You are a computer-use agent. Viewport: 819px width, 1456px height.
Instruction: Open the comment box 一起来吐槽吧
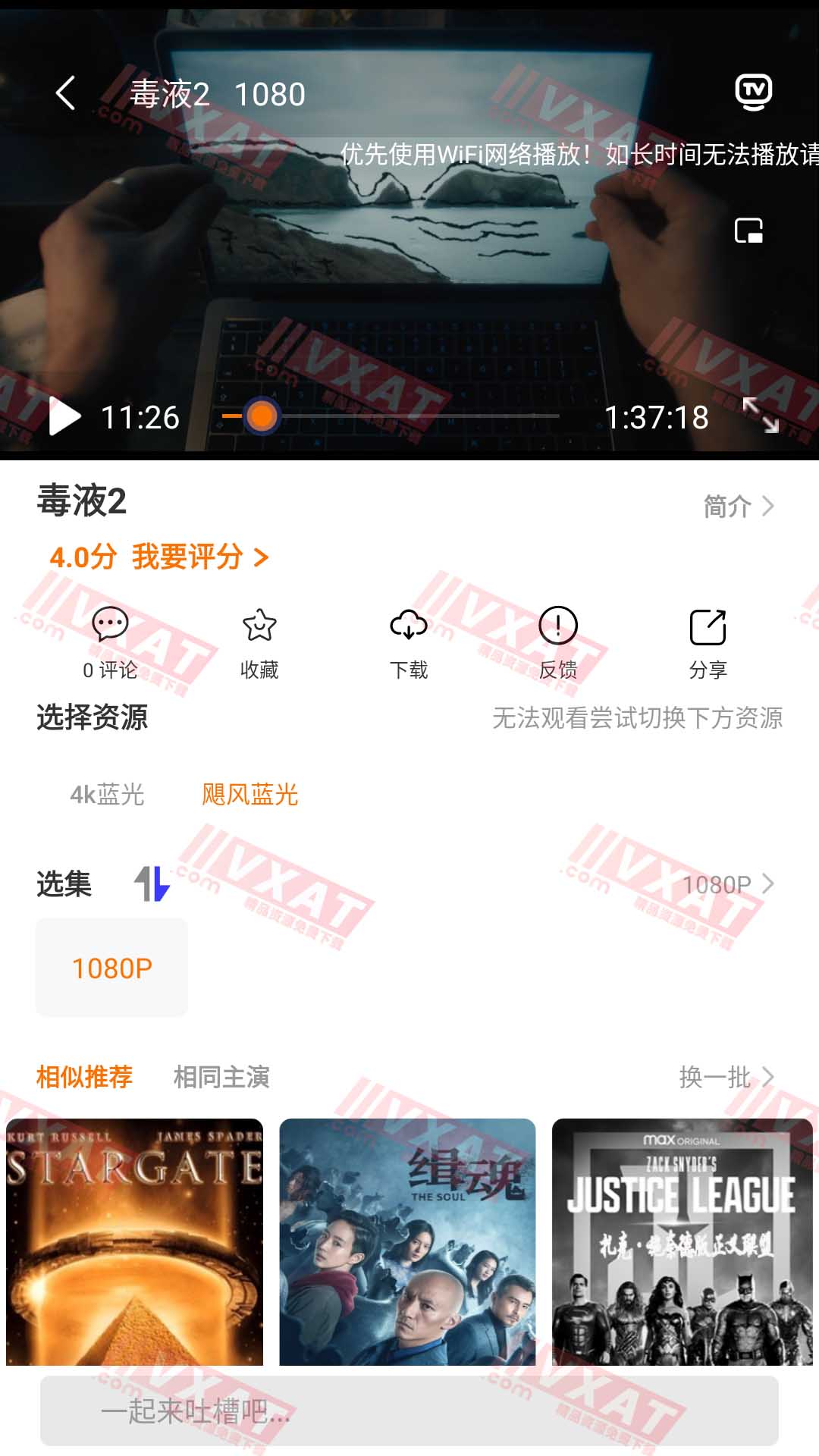tap(409, 1410)
